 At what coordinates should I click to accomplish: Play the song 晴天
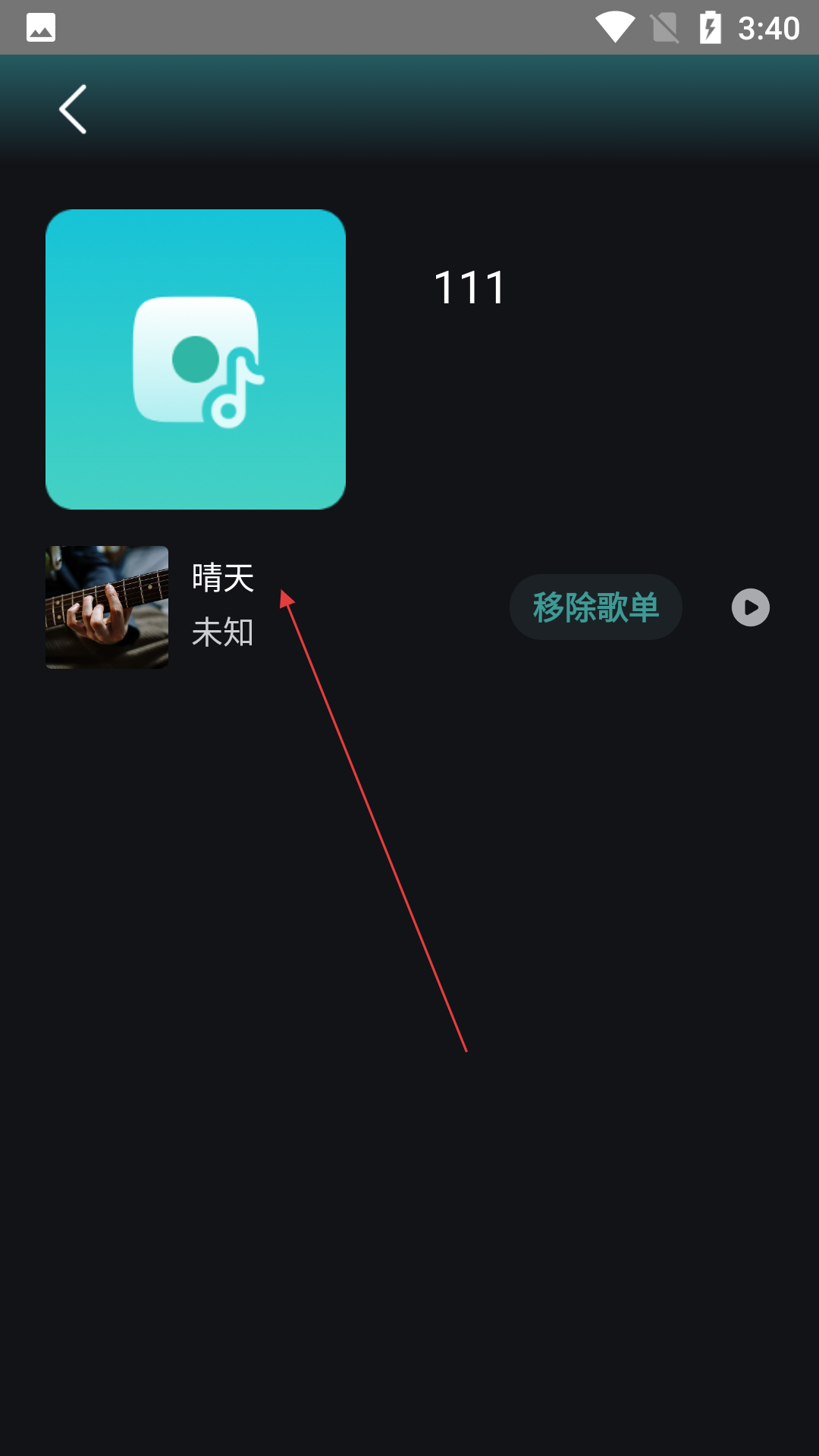coord(750,607)
